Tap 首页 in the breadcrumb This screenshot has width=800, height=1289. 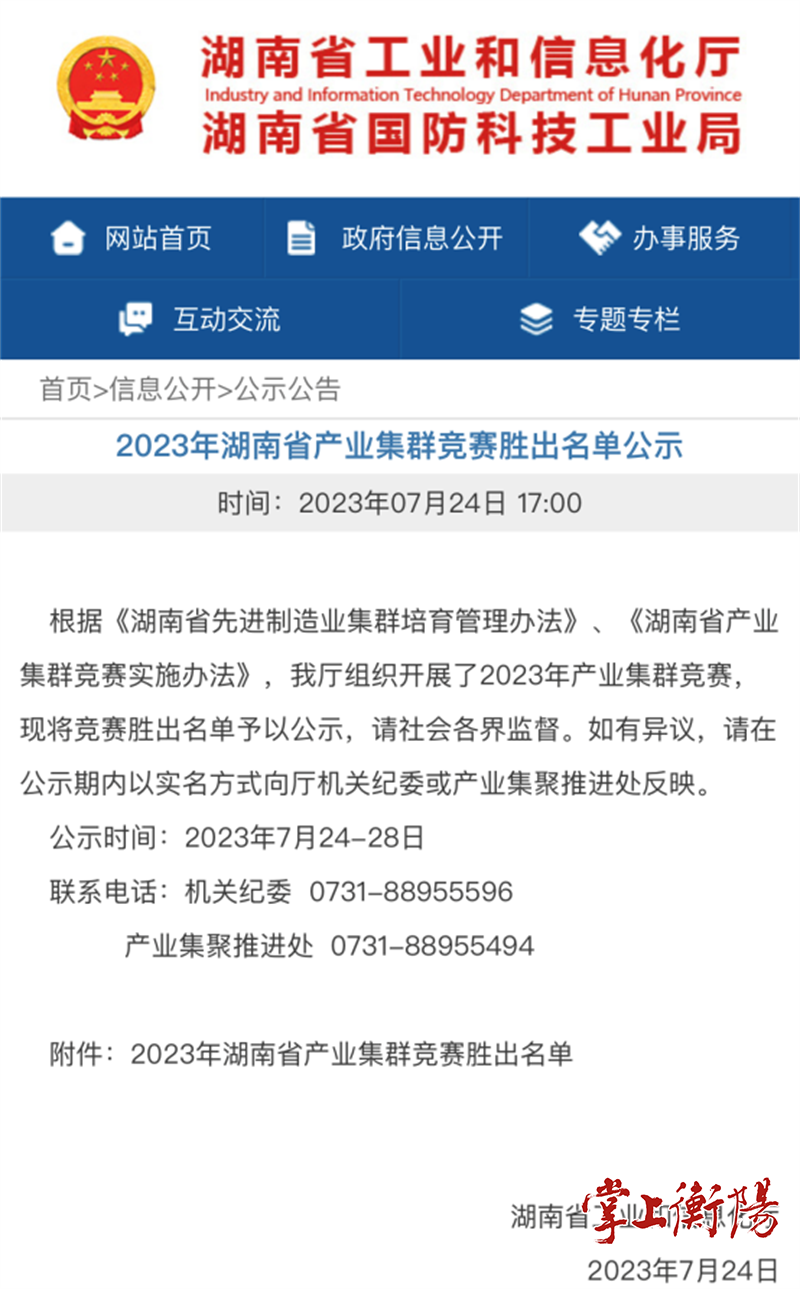(65, 389)
